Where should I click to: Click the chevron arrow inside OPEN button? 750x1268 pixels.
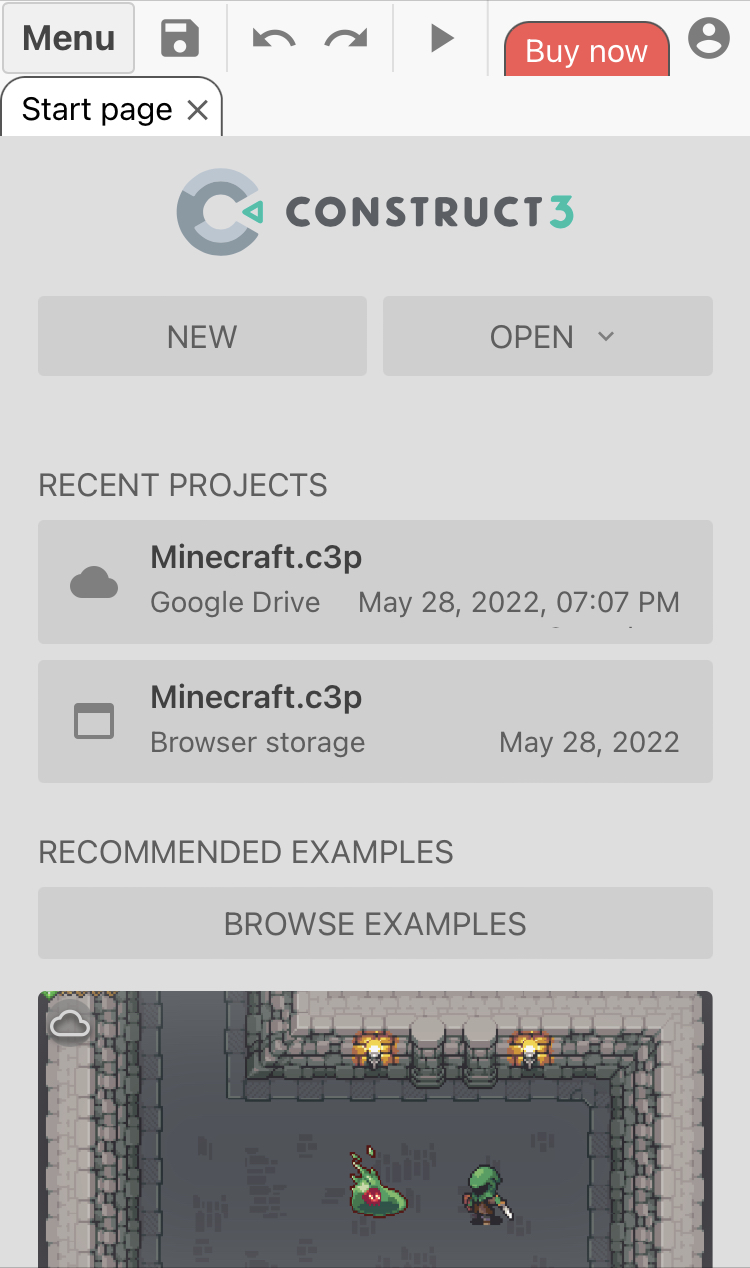(605, 337)
